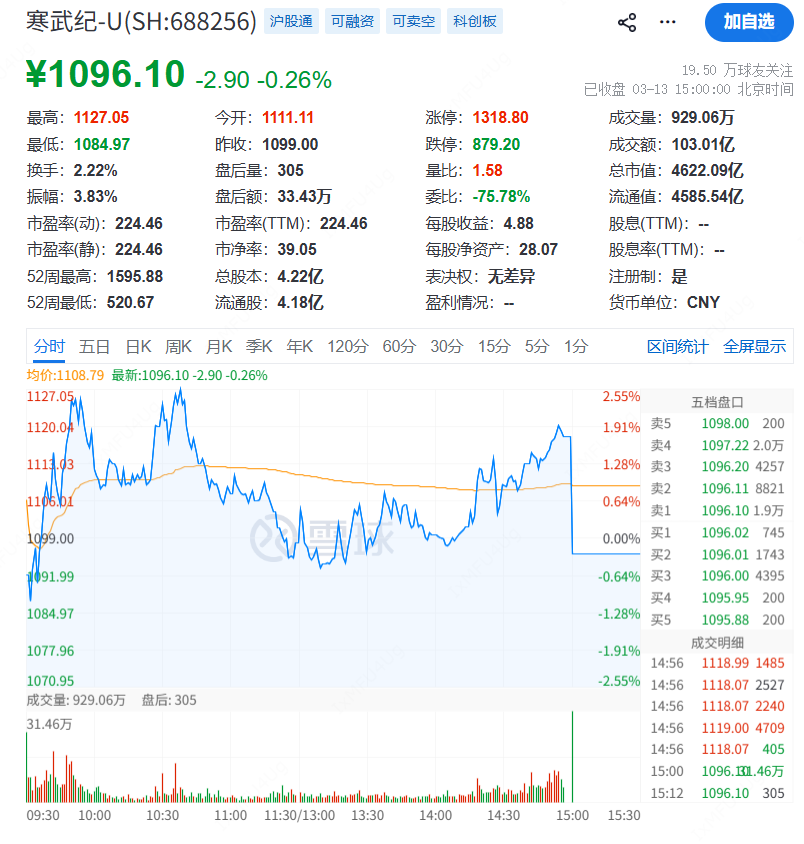Open 区间统计 range statistics
The height and width of the screenshot is (844, 804).
pyautogui.click(x=677, y=347)
